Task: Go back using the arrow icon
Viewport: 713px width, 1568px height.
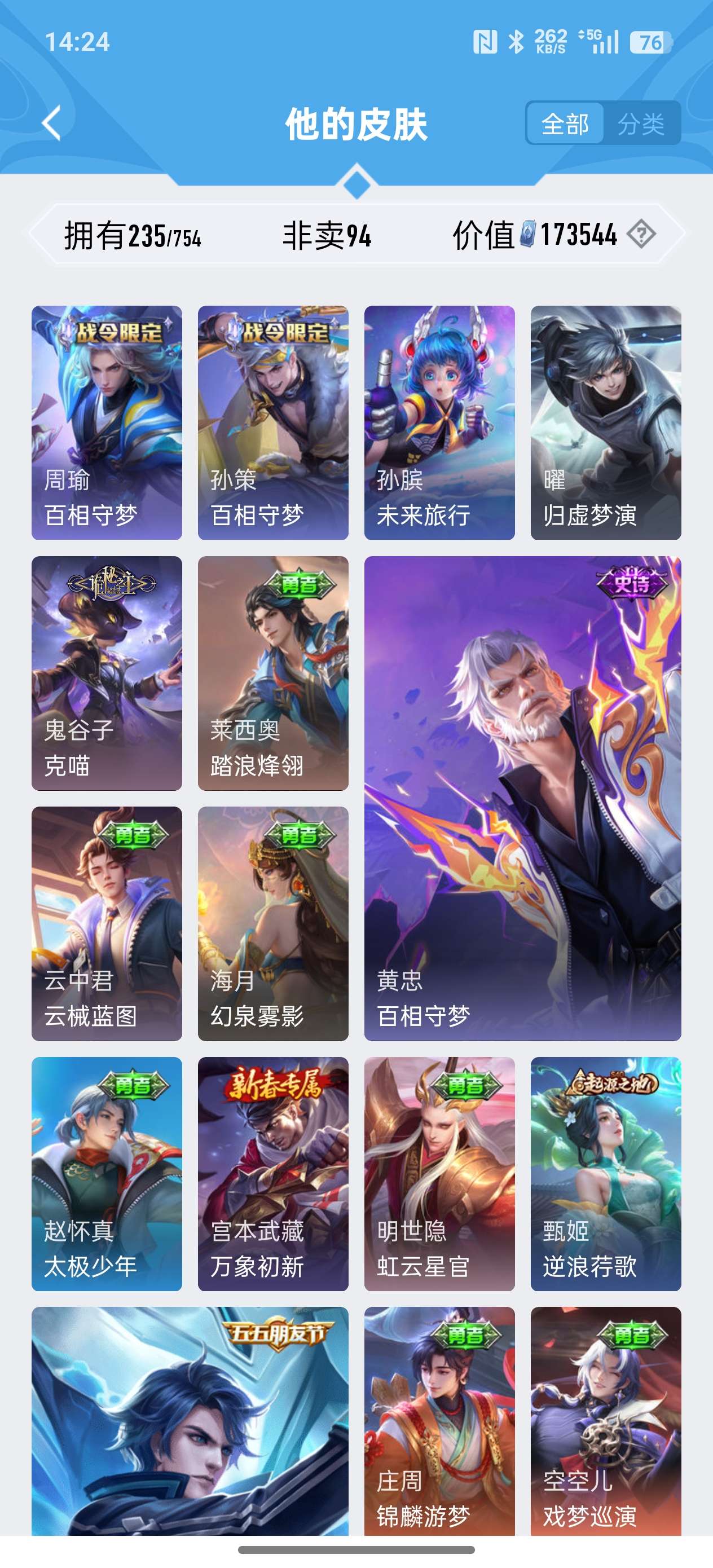Action: pos(52,123)
